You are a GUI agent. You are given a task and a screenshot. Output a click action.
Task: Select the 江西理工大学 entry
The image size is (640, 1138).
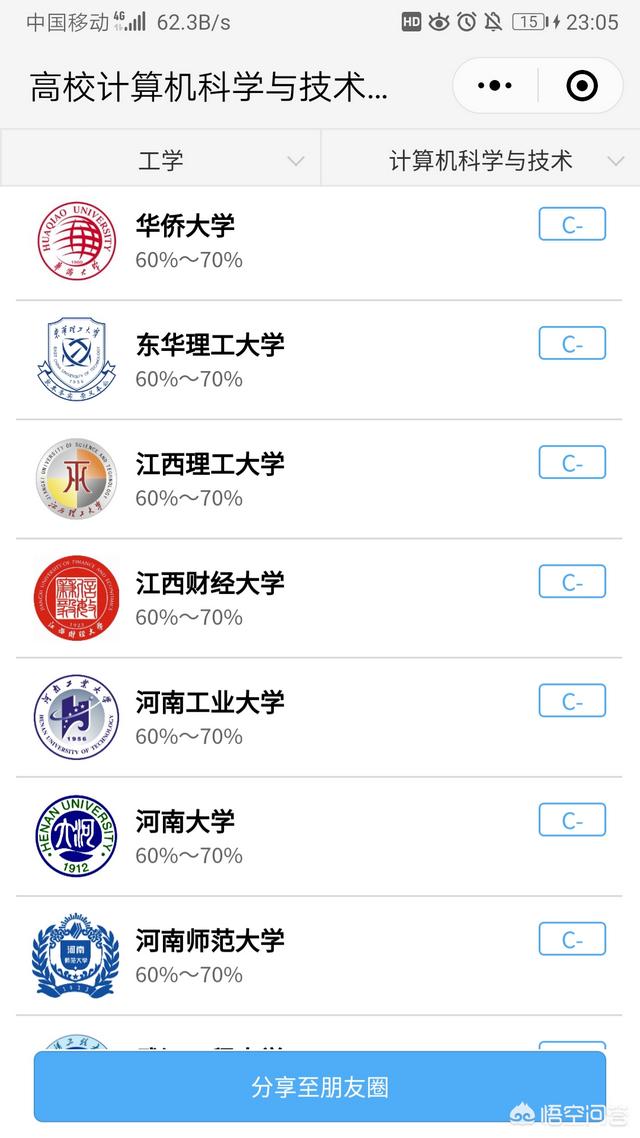319,479
